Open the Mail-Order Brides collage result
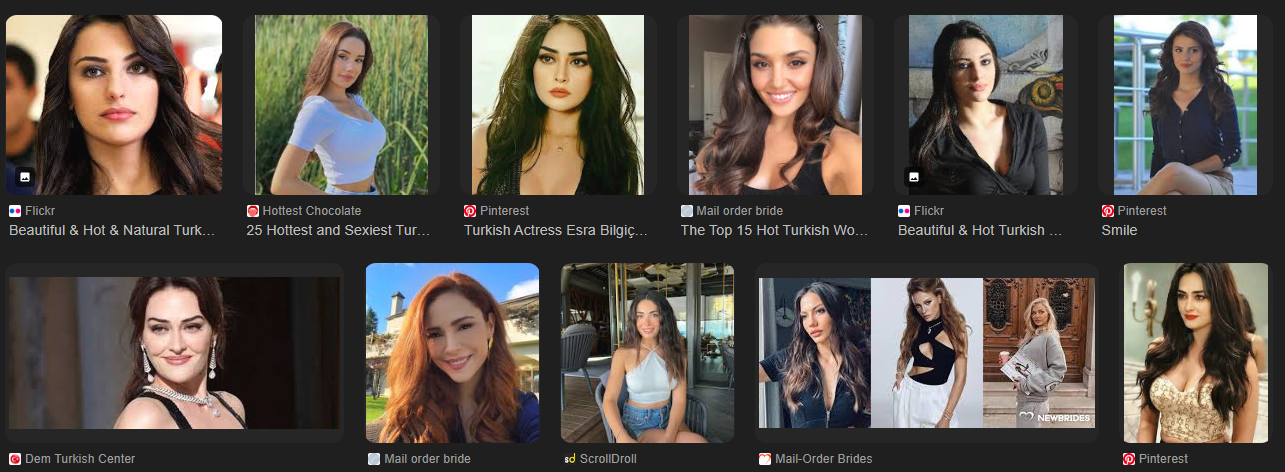Viewport: 1285px width, 472px height. coord(926,352)
